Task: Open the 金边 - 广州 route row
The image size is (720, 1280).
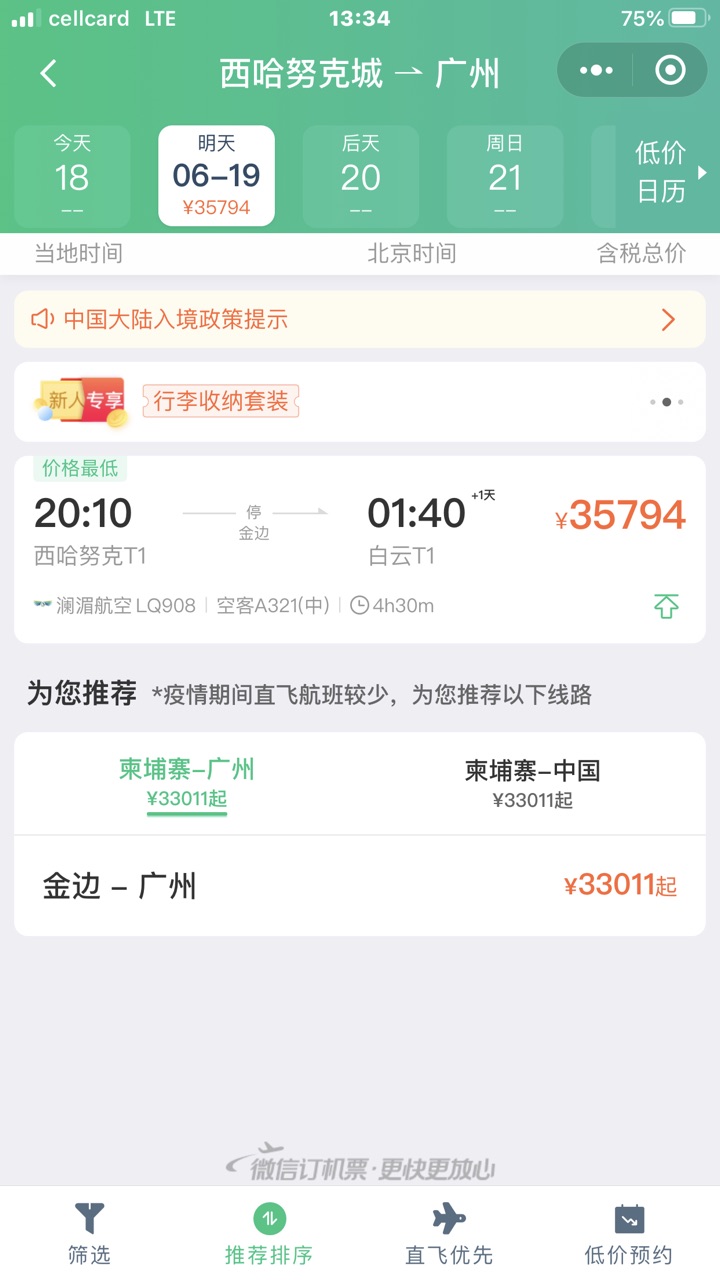Action: click(x=360, y=886)
